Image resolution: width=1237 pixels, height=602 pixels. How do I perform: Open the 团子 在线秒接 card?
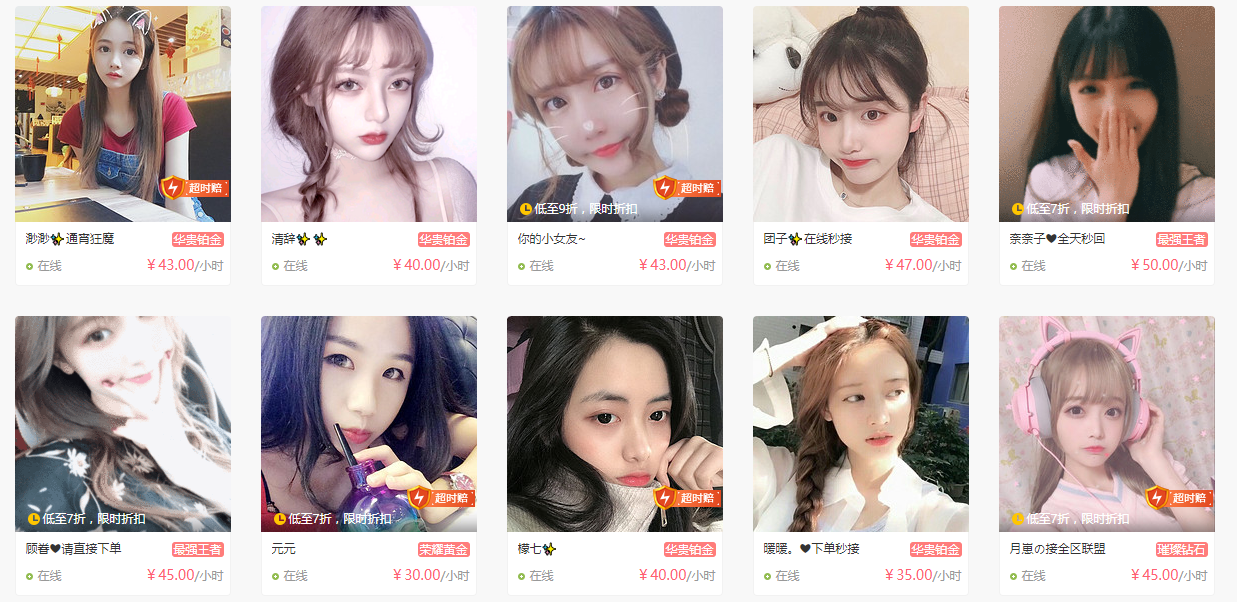point(860,115)
